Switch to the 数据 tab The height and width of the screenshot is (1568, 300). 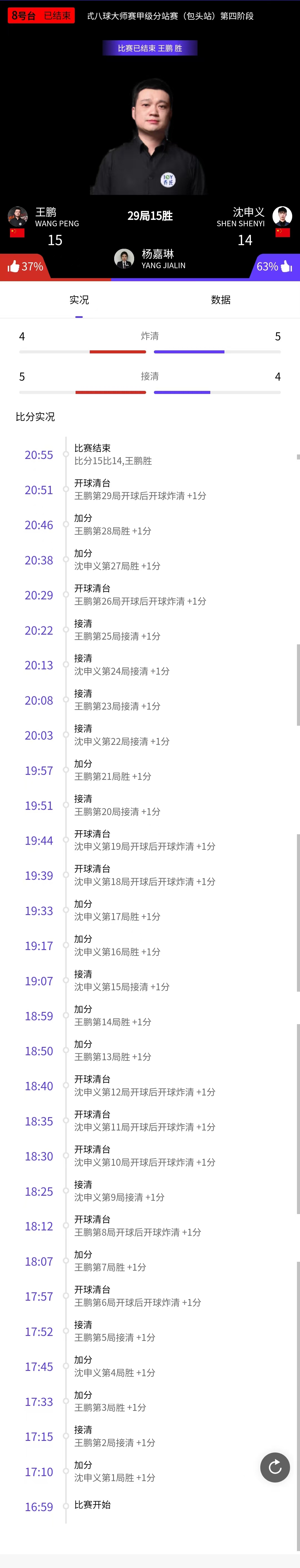coord(220,300)
